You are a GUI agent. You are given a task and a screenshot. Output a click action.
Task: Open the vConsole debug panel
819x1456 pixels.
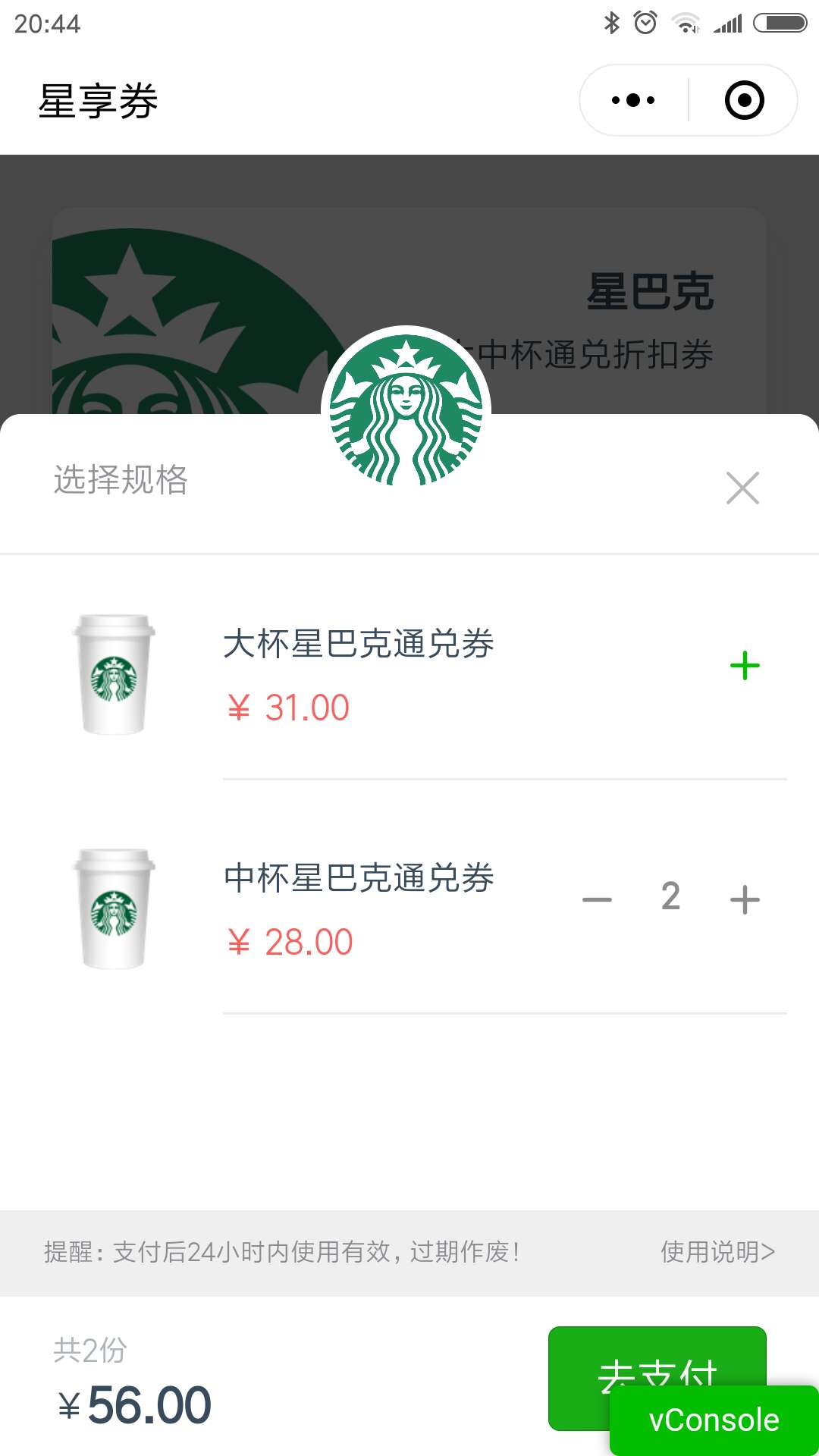pos(714,1420)
